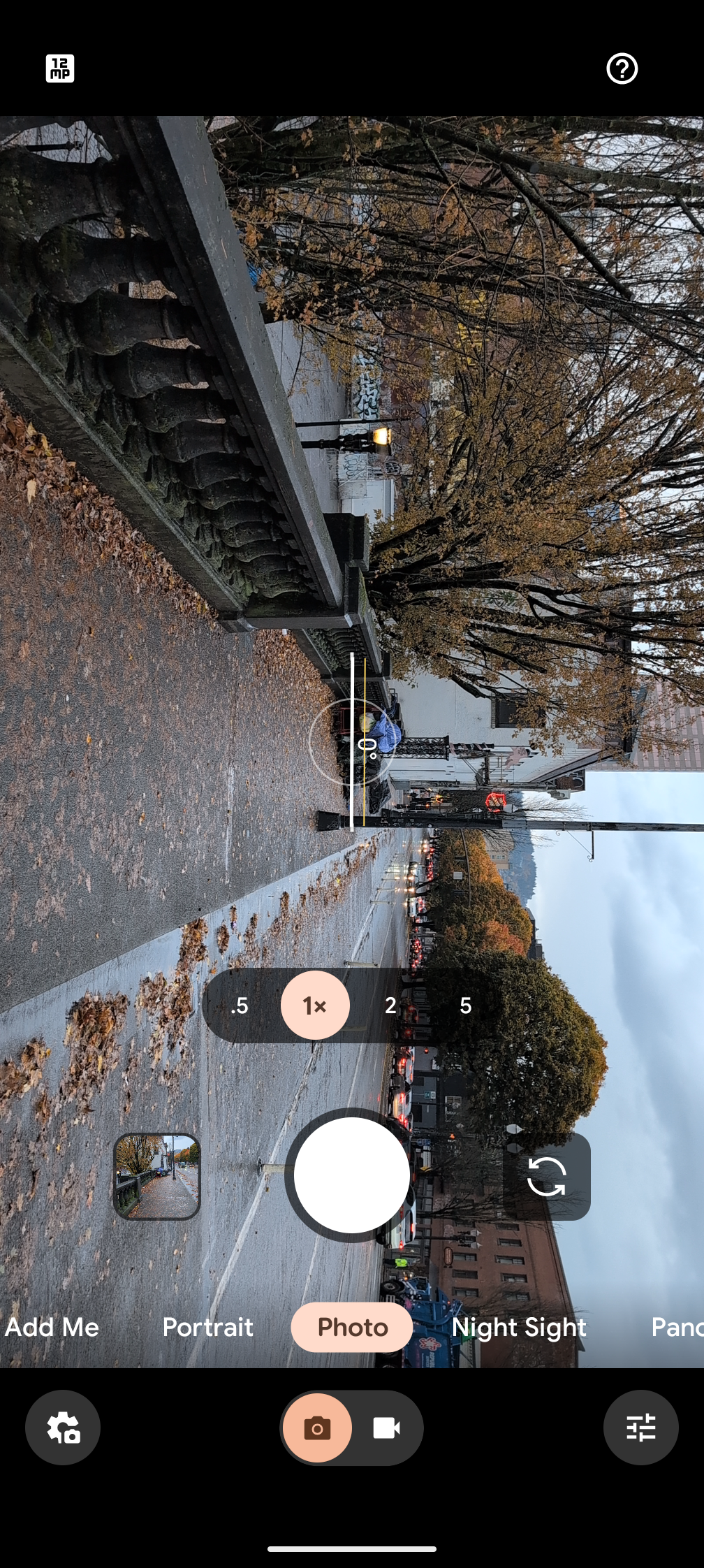
Task: Open the last captured photo thumbnail
Action: coord(157,1176)
